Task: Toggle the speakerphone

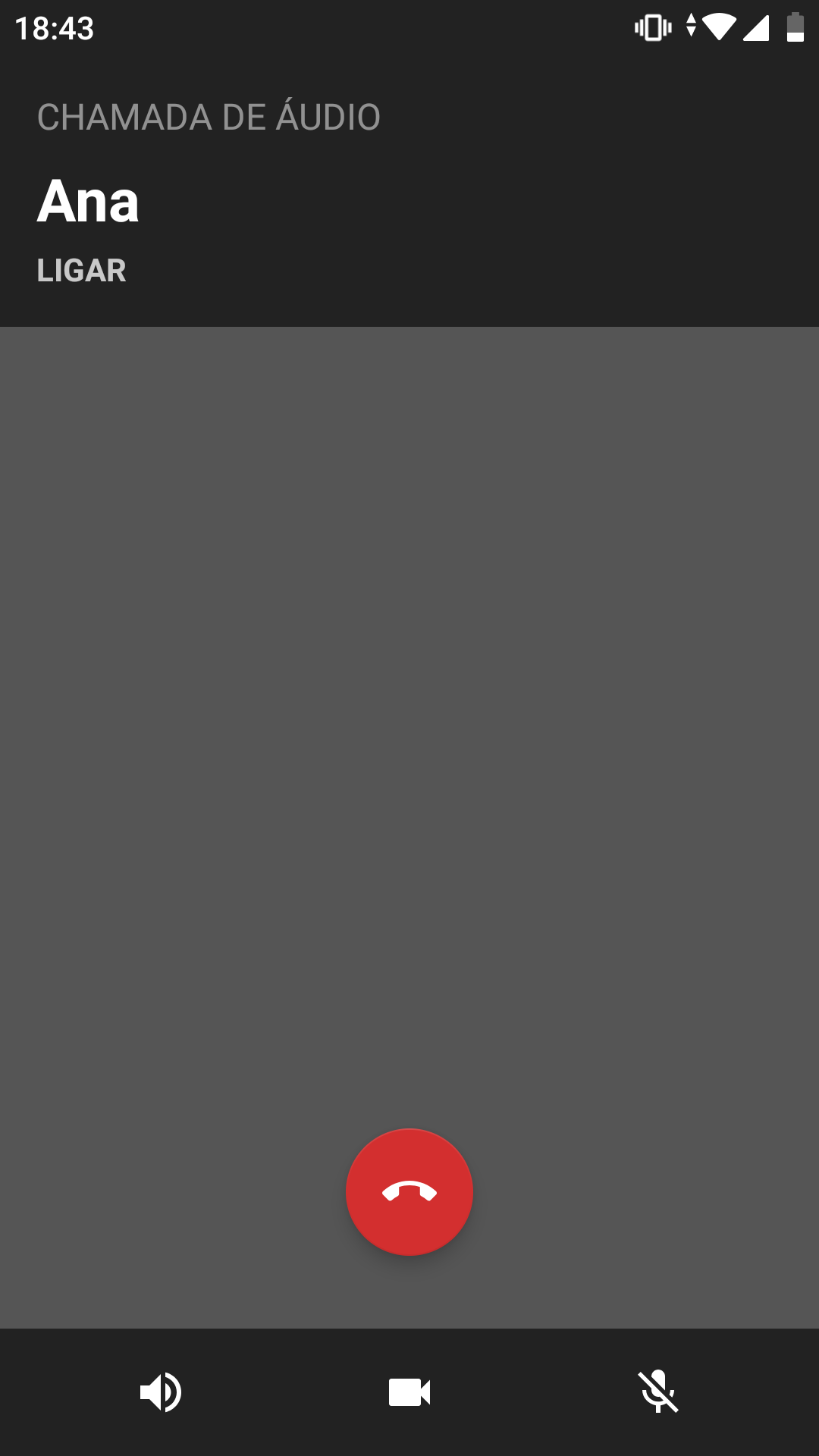Action: (161, 1392)
